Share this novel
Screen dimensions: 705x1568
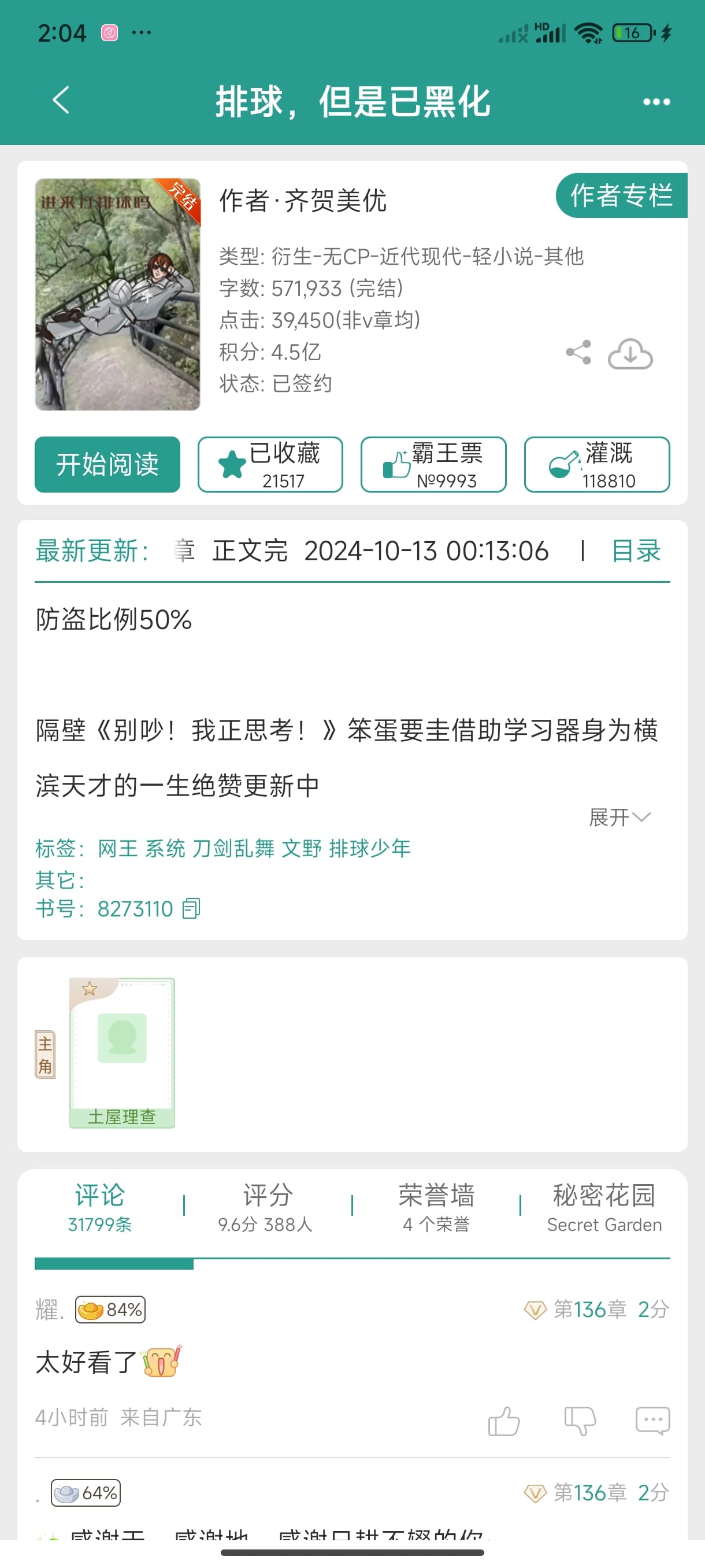pyautogui.click(x=578, y=353)
